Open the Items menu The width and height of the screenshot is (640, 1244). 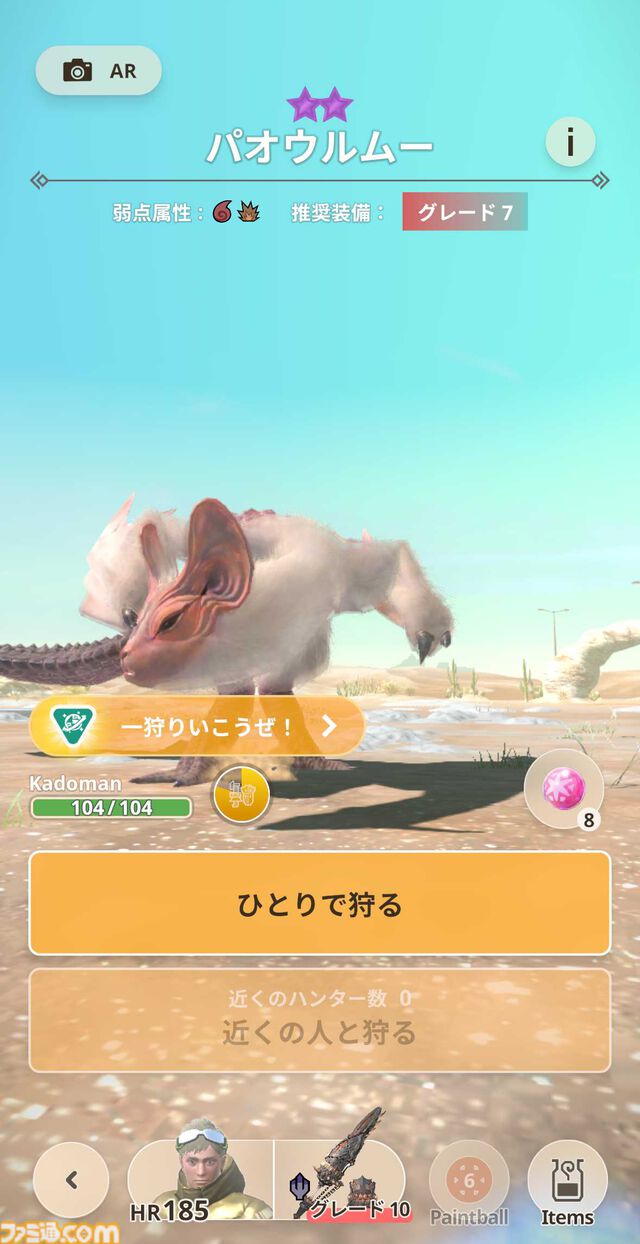[x=567, y=1183]
